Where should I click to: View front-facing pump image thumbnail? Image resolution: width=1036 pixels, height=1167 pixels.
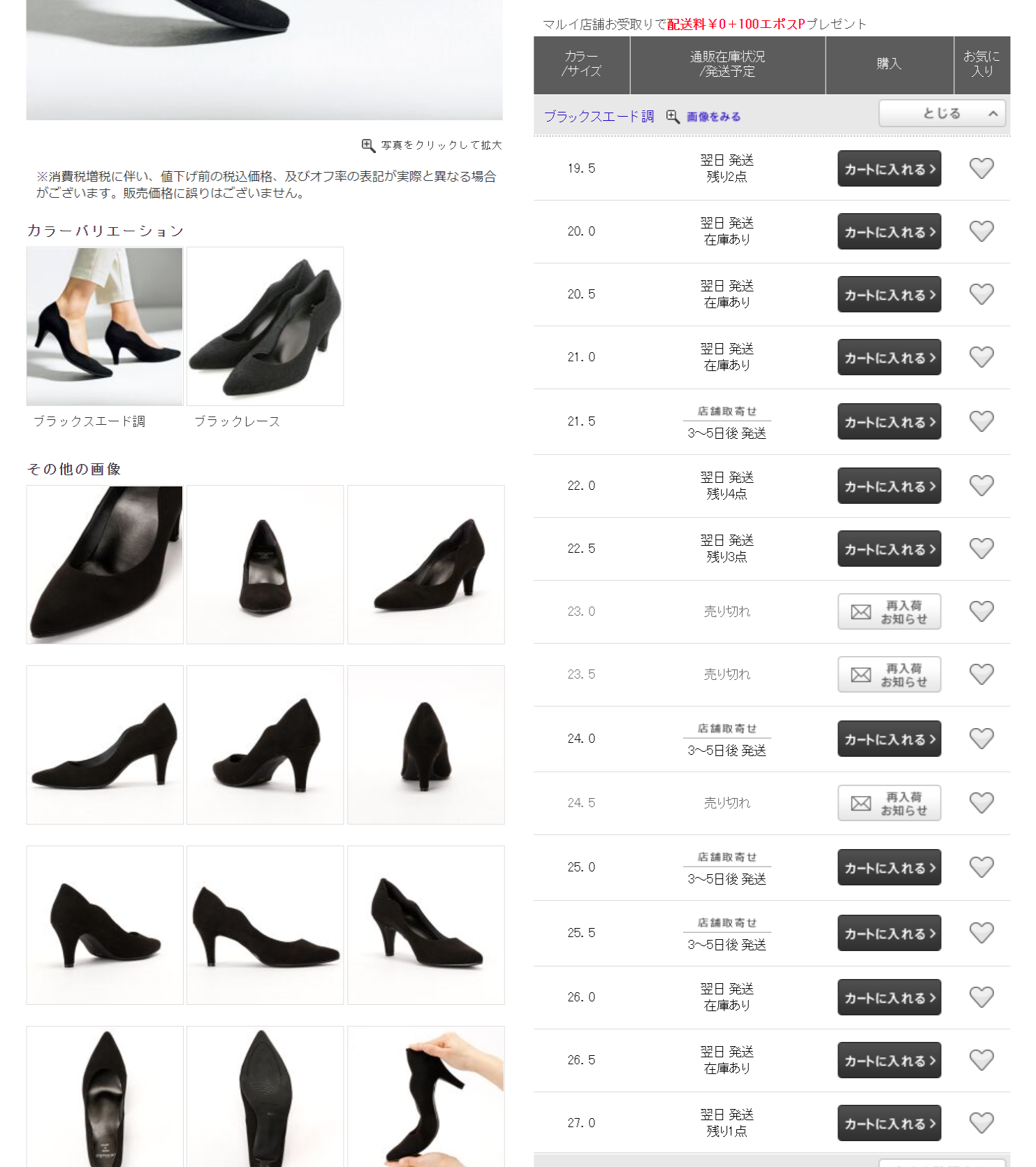tap(265, 565)
